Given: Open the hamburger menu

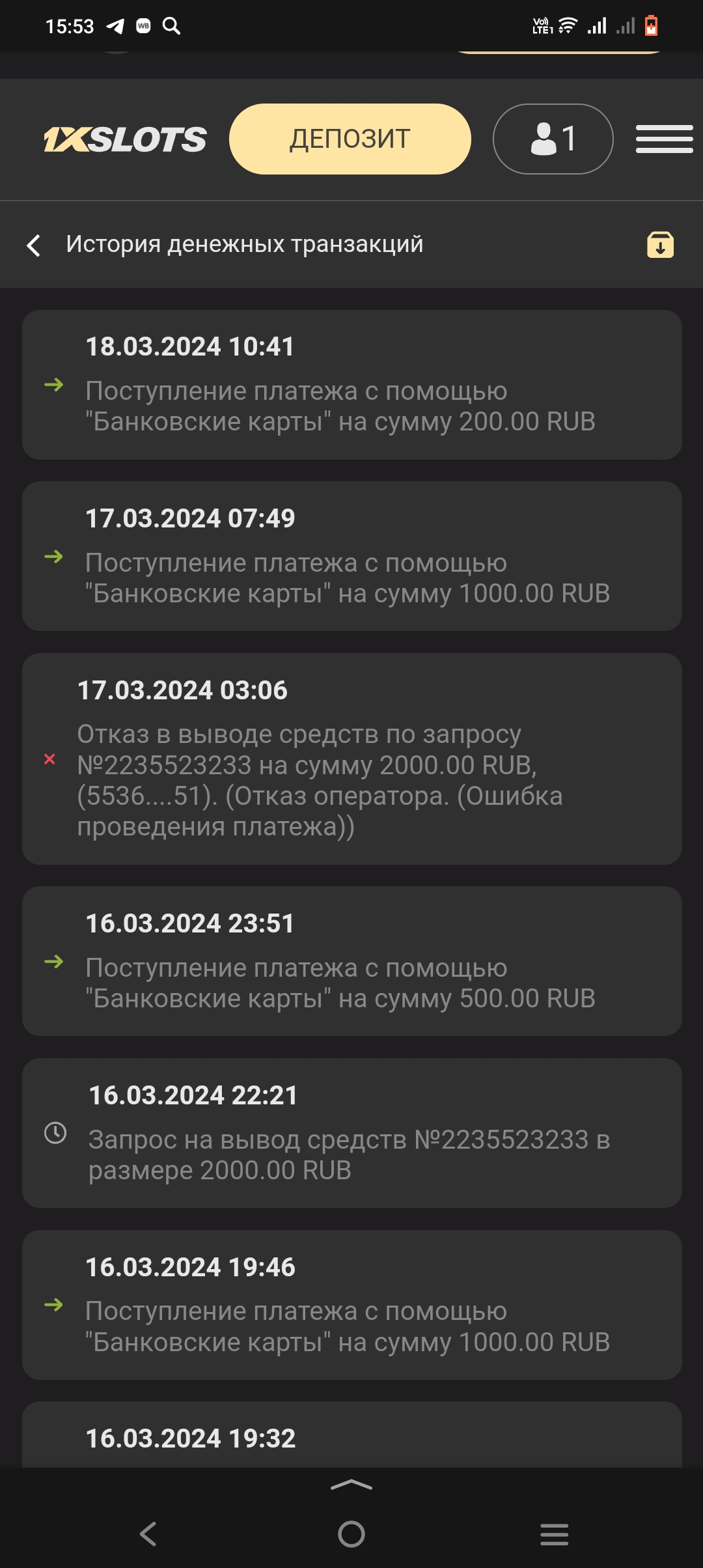Looking at the screenshot, I should (664, 139).
